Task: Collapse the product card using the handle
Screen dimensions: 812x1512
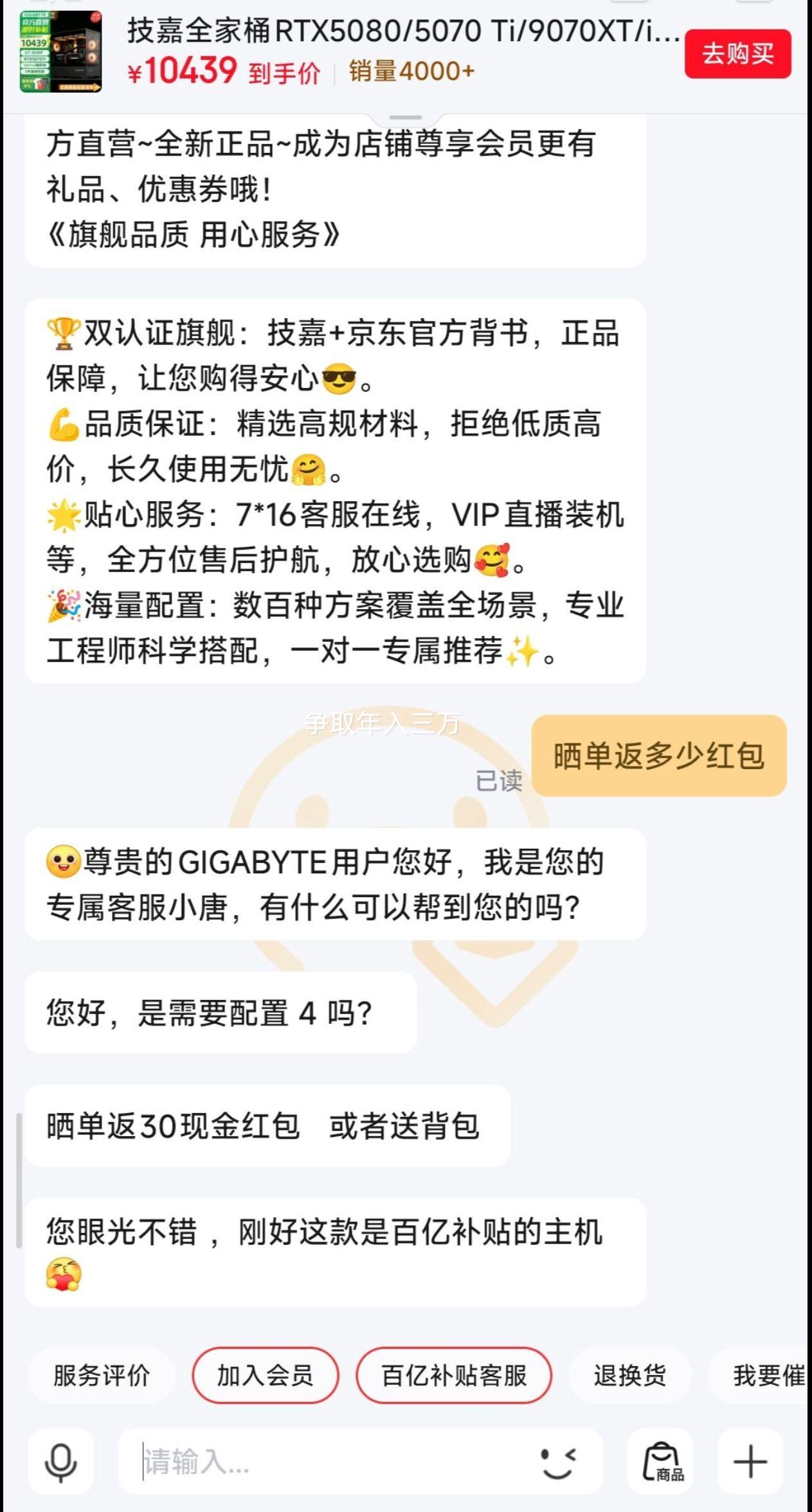Action: coord(405,118)
